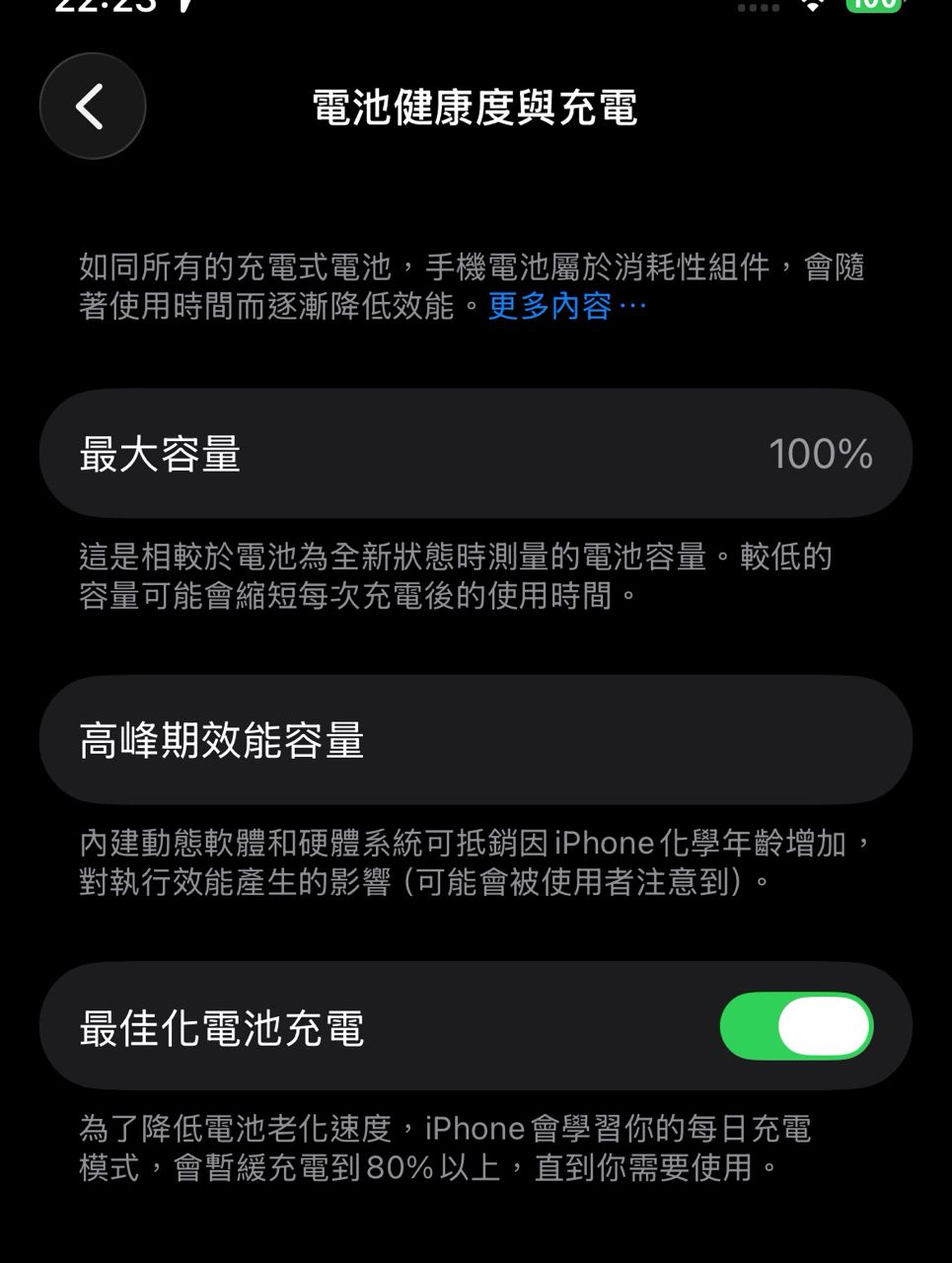The width and height of the screenshot is (952, 1263).
Task: Disable the 最佳化電池充電 switch
Action: [796, 1026]
